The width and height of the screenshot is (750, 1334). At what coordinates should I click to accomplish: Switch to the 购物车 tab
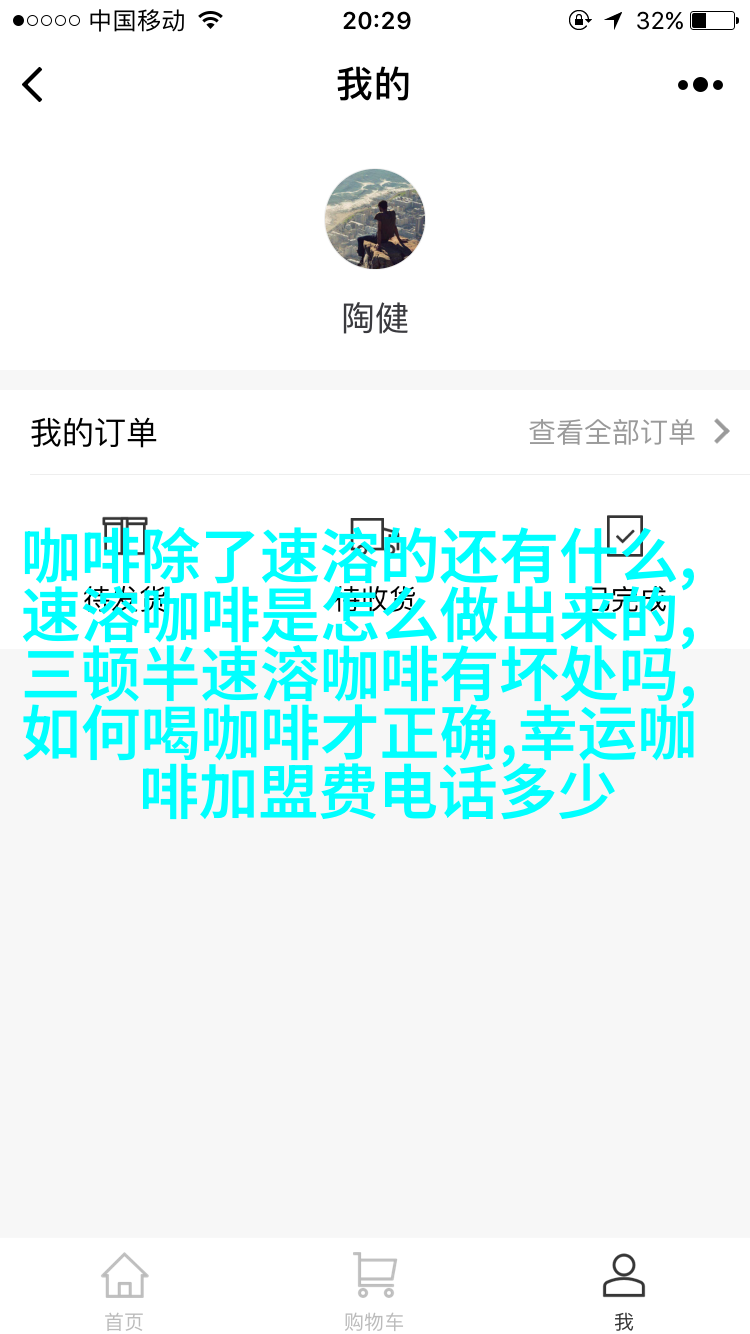point(374,1290)
